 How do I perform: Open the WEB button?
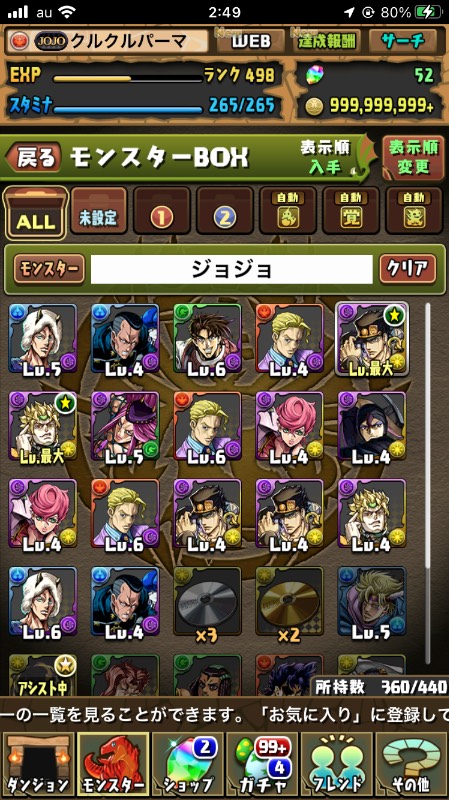(x=251, y=41)
